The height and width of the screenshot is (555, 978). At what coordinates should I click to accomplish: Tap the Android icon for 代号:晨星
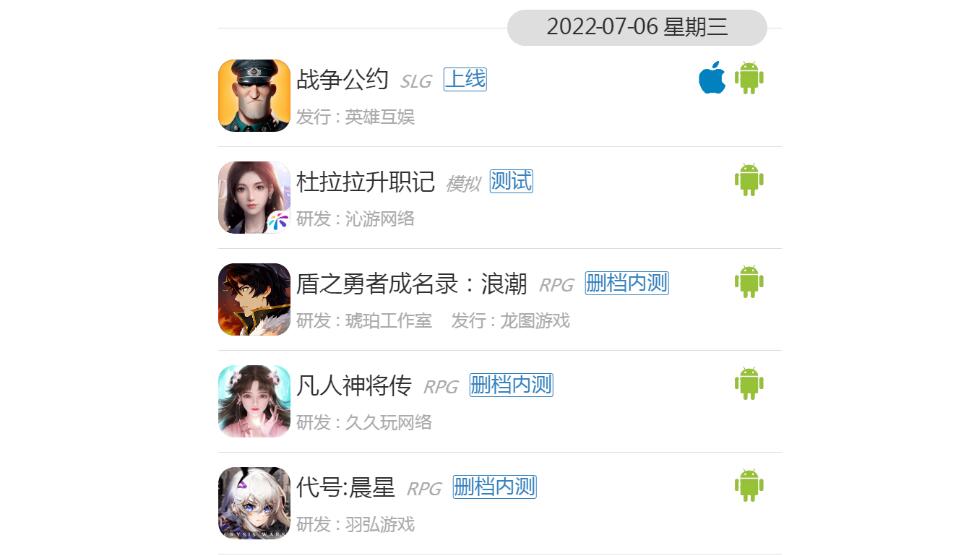tap(749, 485)
